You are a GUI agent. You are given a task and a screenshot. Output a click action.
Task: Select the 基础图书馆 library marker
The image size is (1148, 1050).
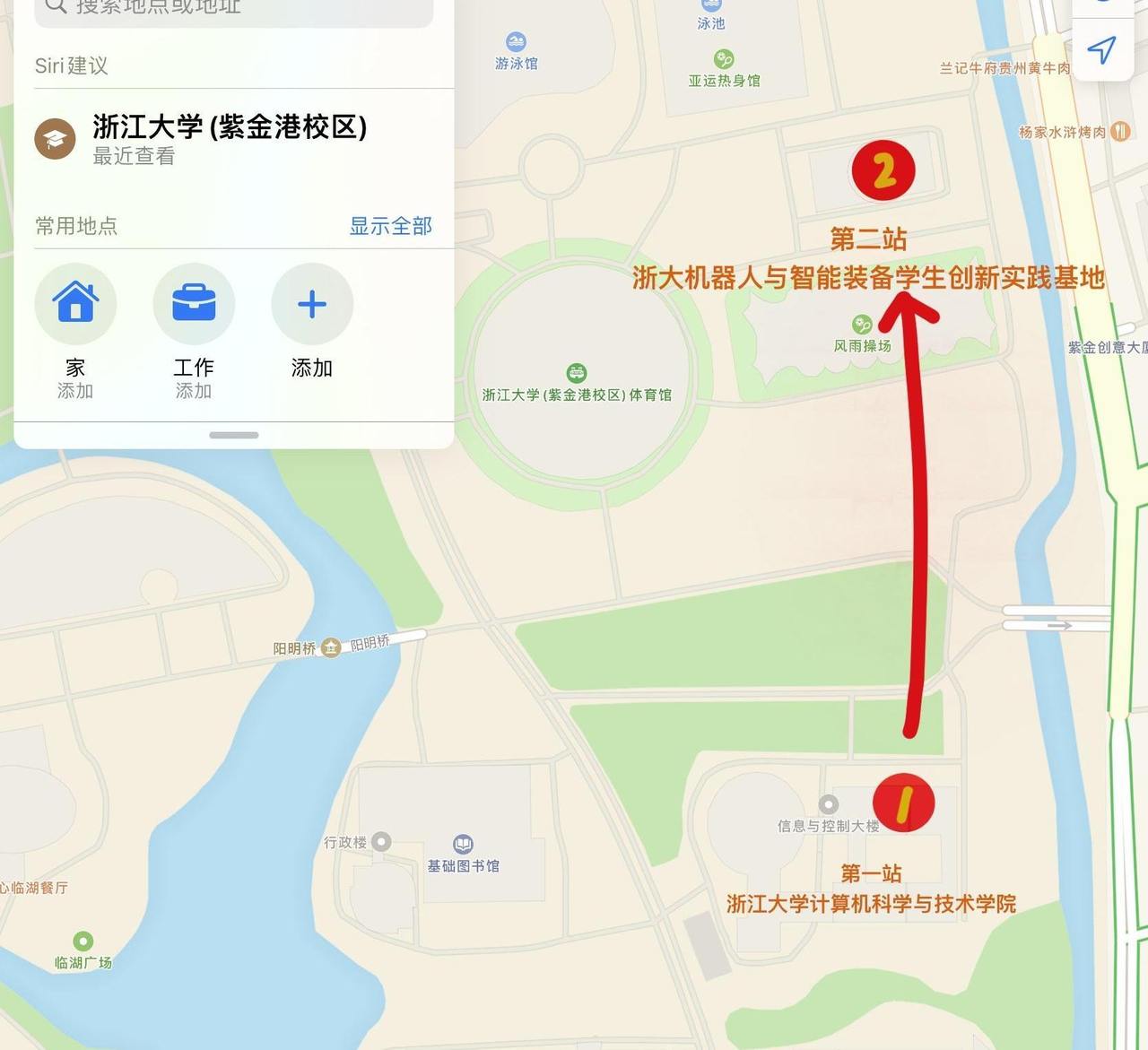click(463, 844)
